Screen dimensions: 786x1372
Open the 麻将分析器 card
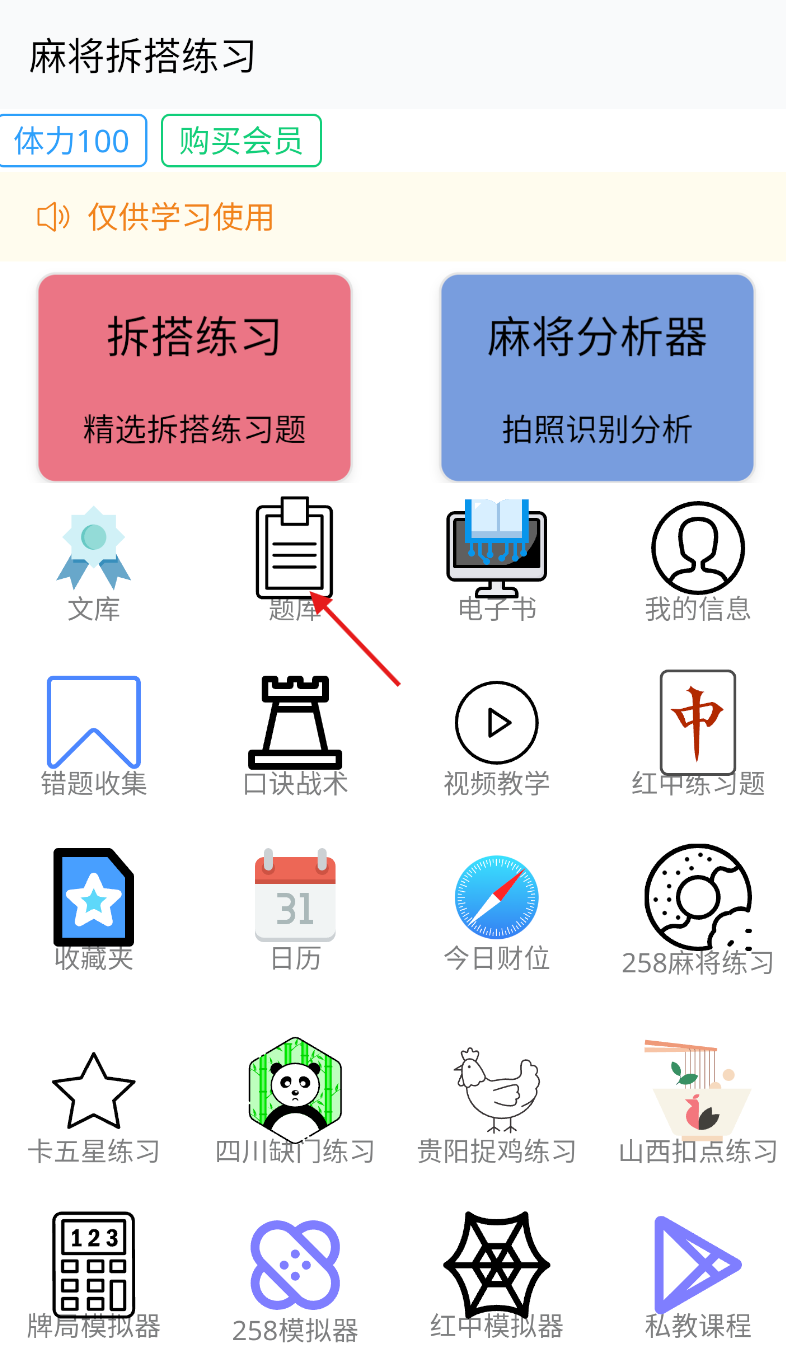[597, 378]
